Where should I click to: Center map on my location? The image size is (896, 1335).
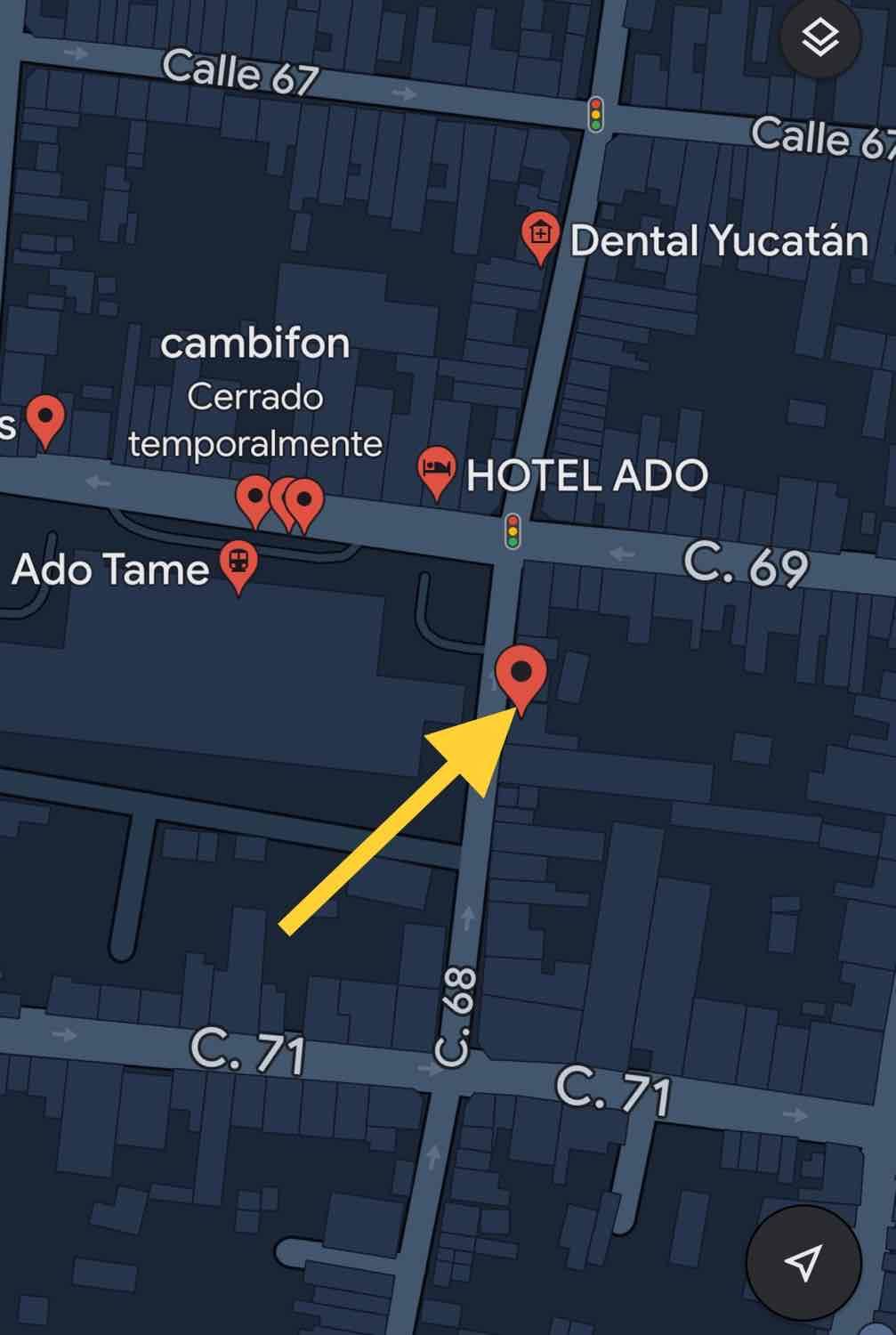[x=803, y=1260]
